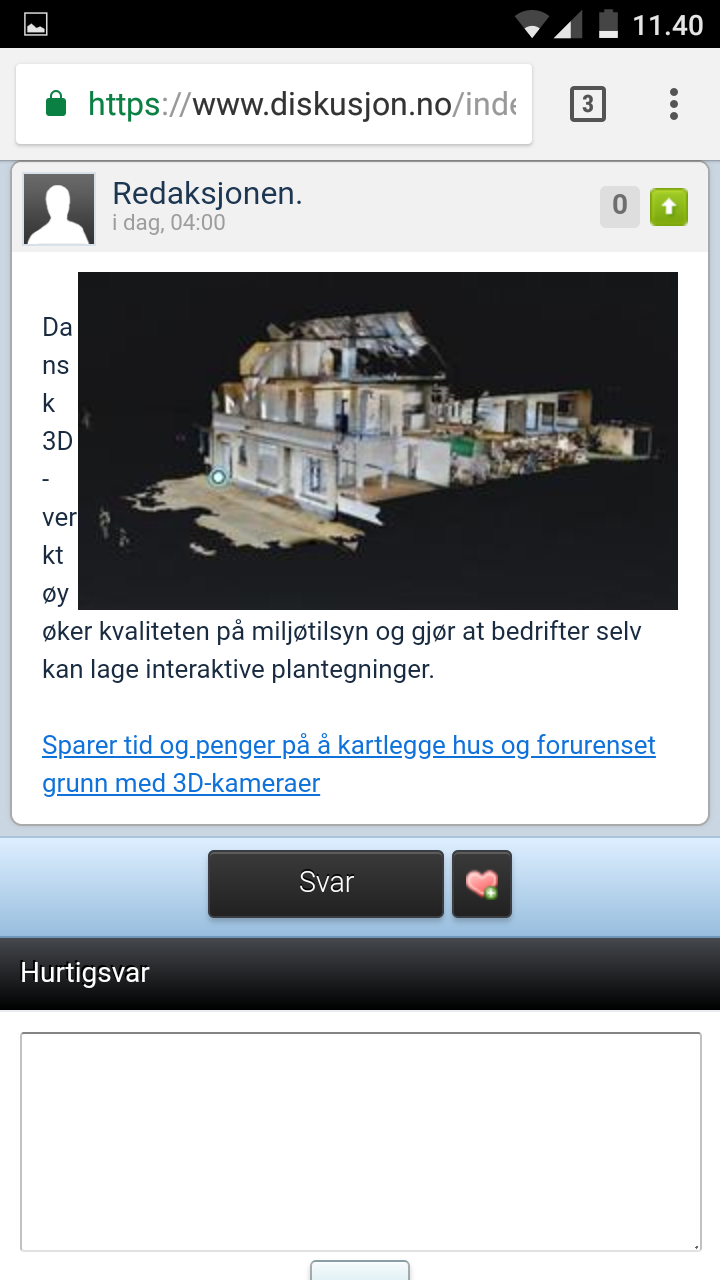Image resolution: width=720 pixels, height=1280 pixels.
Task: Open Redaksjonen's profile avatar
Action: pos(59,209)
